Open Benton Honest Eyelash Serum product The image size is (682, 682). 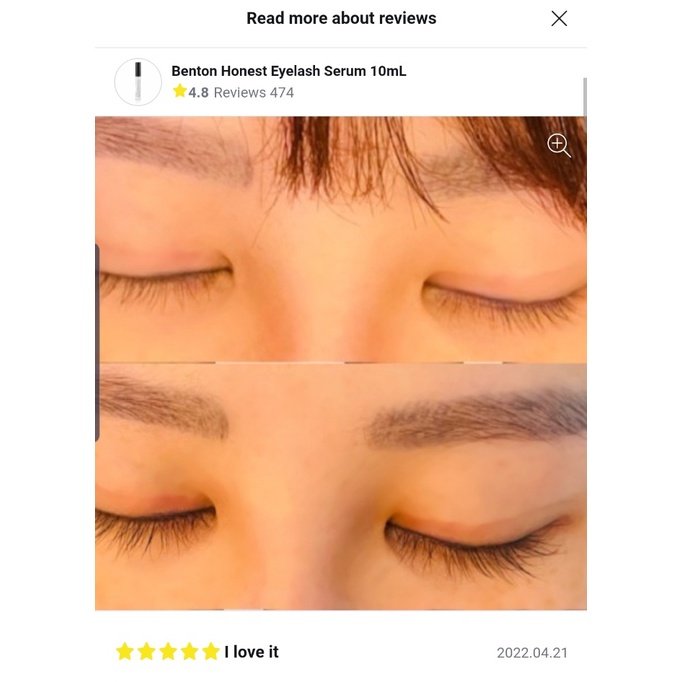288,71
